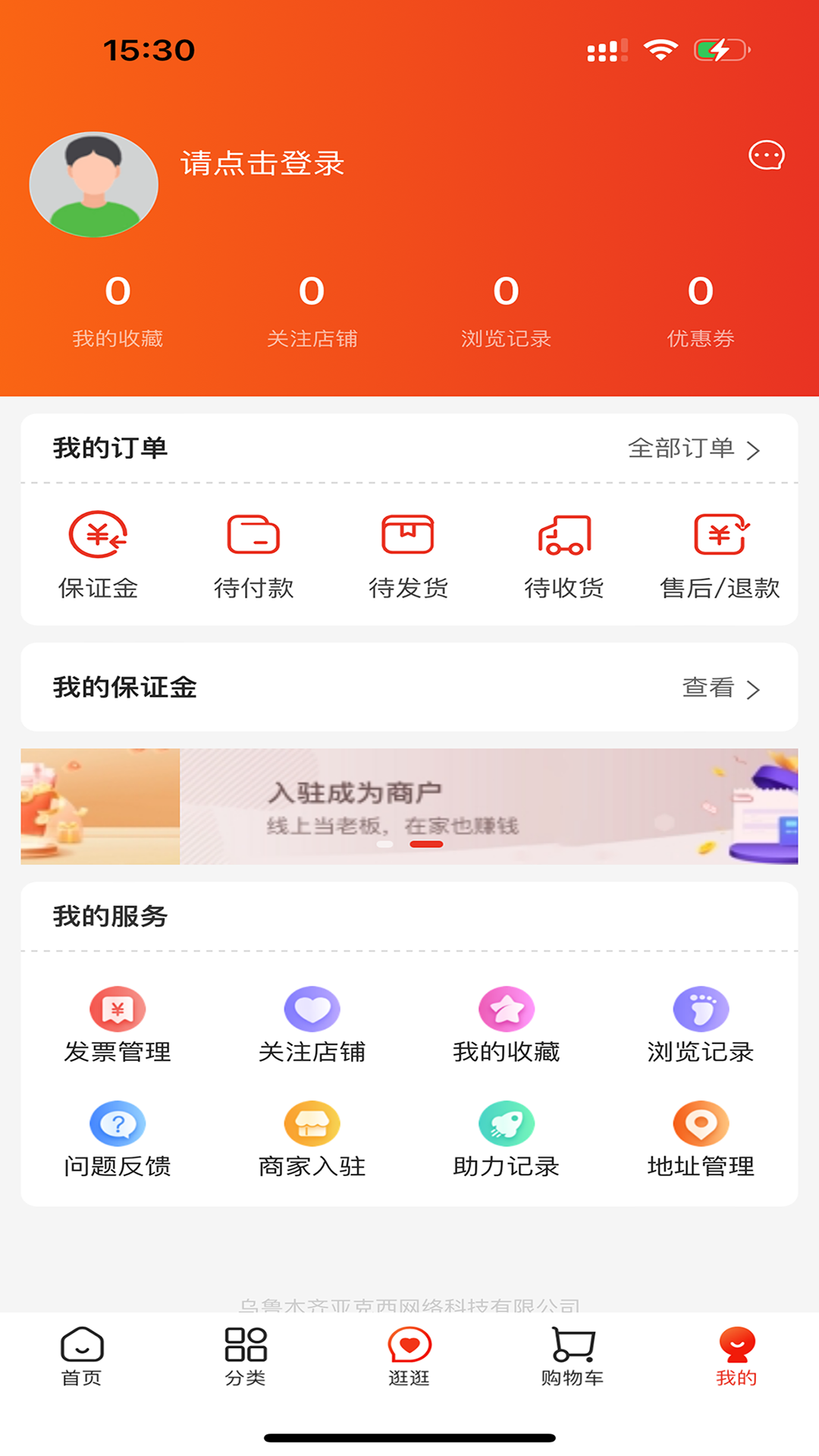This screenshot has height=1456, width=819.
Task: Open the 购物车 shopping cart tab
Action: coord(573,1357)
